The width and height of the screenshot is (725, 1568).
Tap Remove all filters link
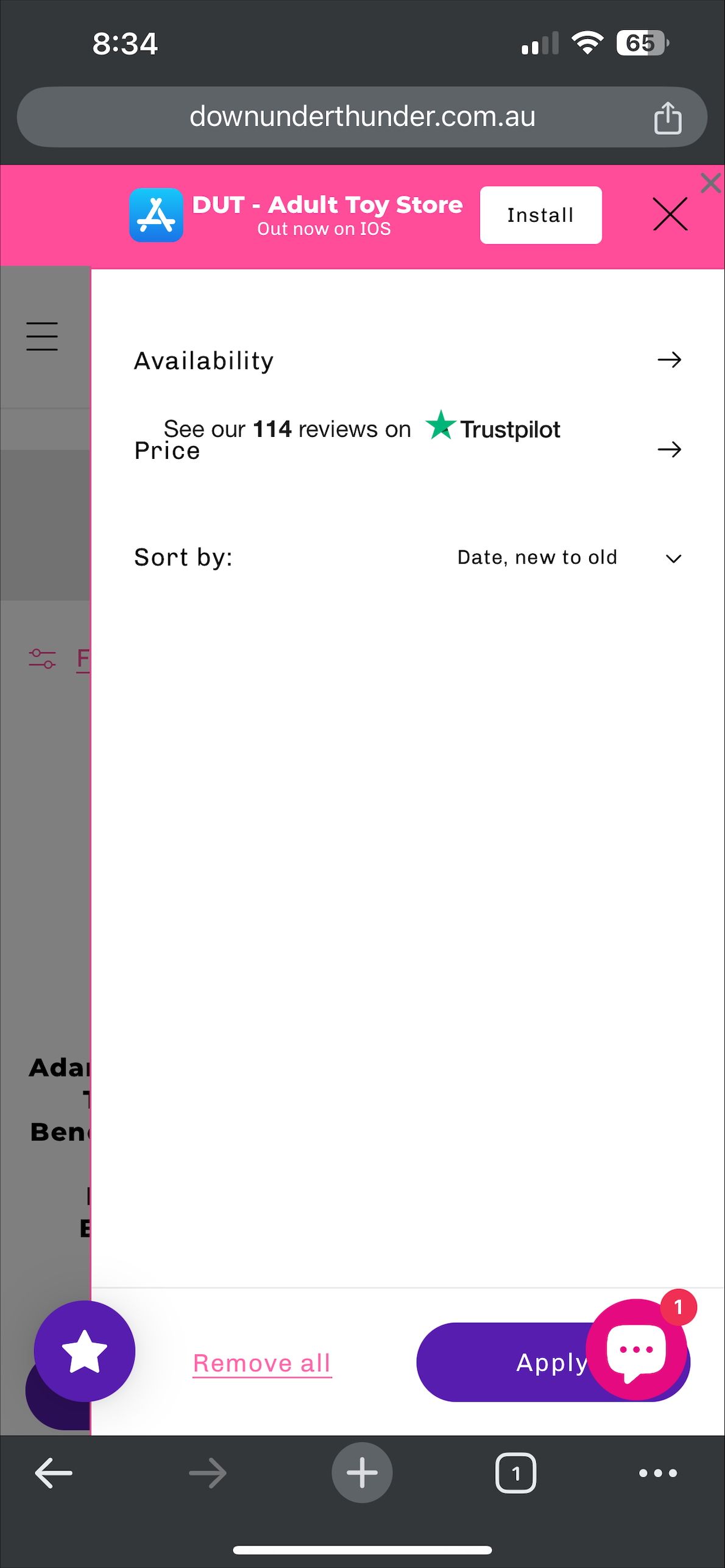click(262, 1363)
